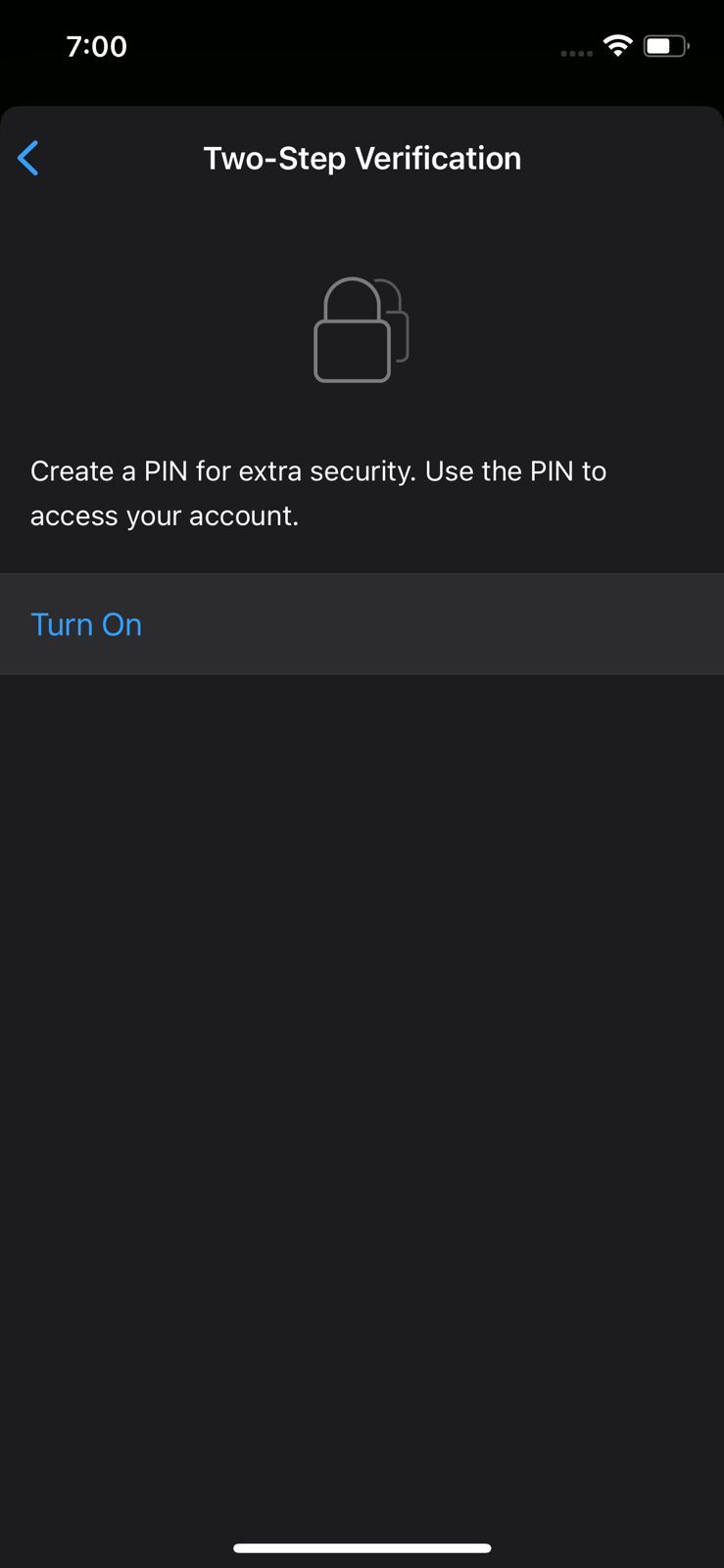The image size is (724, 1568).
Task: Tap the Create a PIN description text
Action: tap(318, 492)
